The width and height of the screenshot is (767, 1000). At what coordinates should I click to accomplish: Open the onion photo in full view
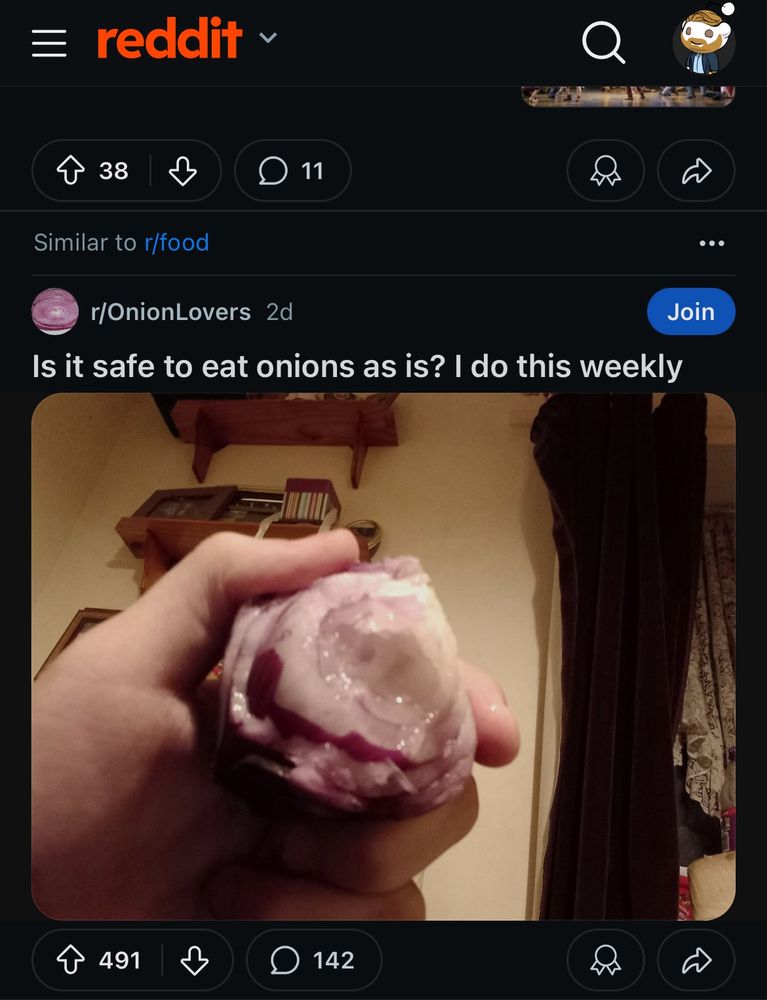click(383, 655)
